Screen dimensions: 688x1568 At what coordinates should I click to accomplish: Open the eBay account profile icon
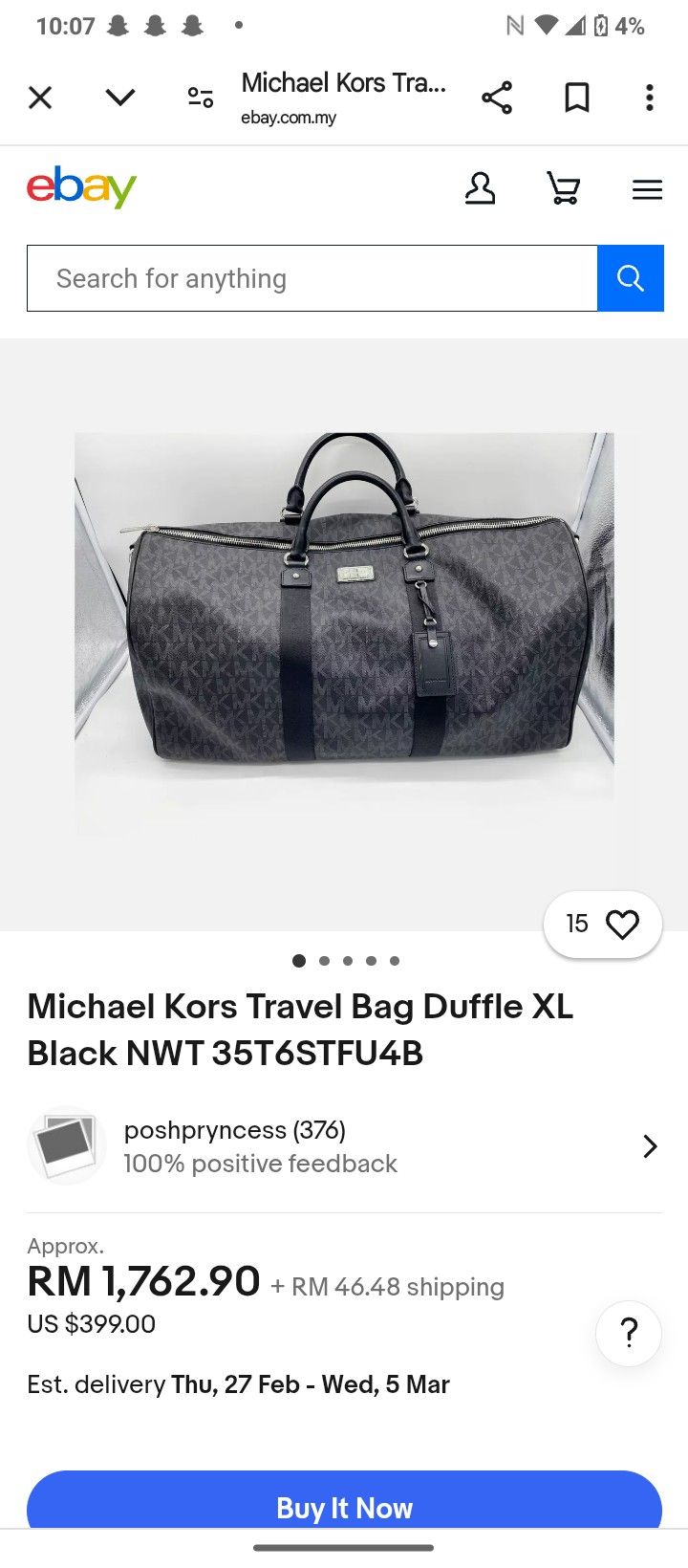tap(480, 189)
